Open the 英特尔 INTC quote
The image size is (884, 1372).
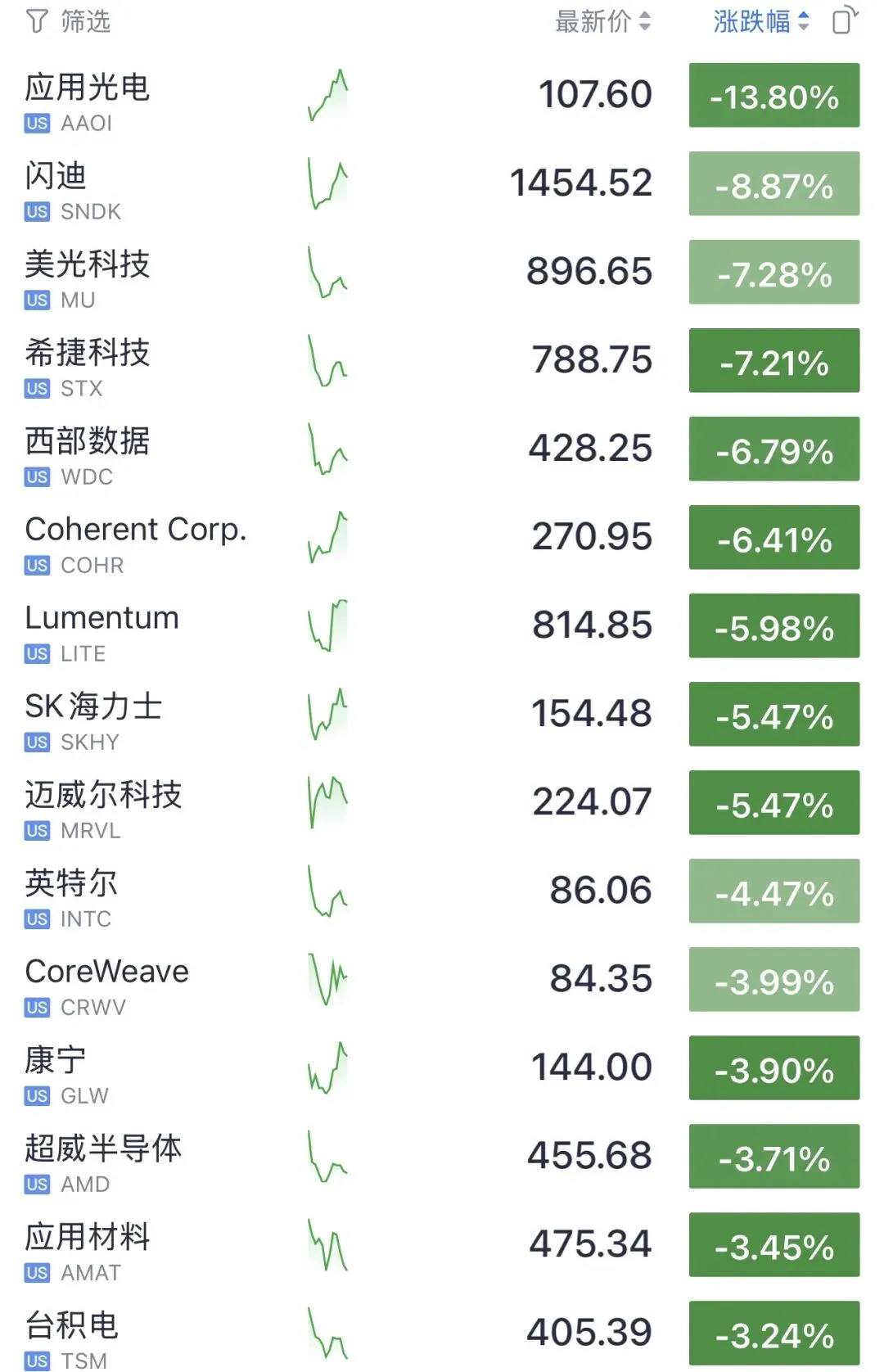point(442,892)
